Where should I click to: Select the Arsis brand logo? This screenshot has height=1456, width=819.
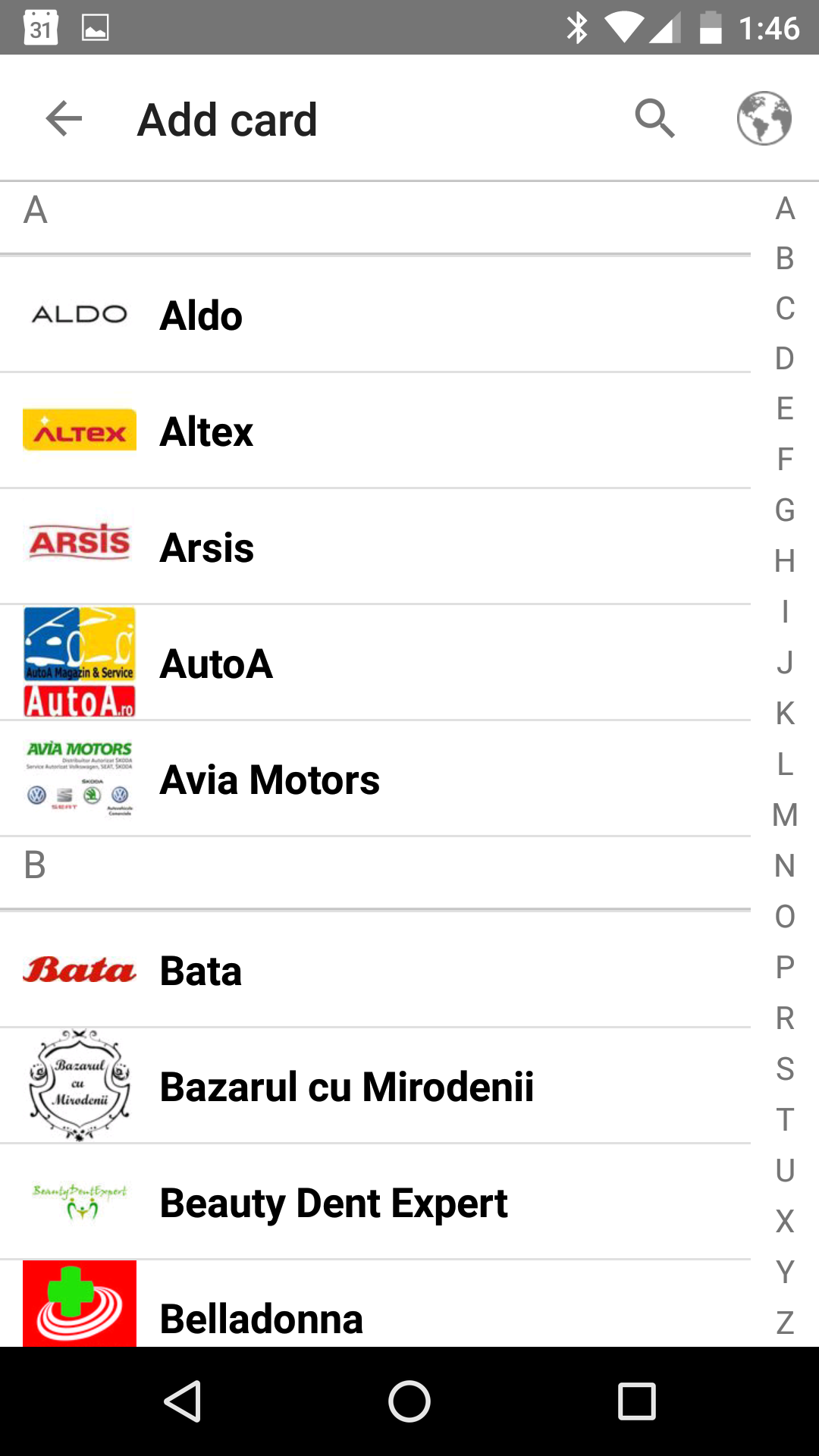79,544
